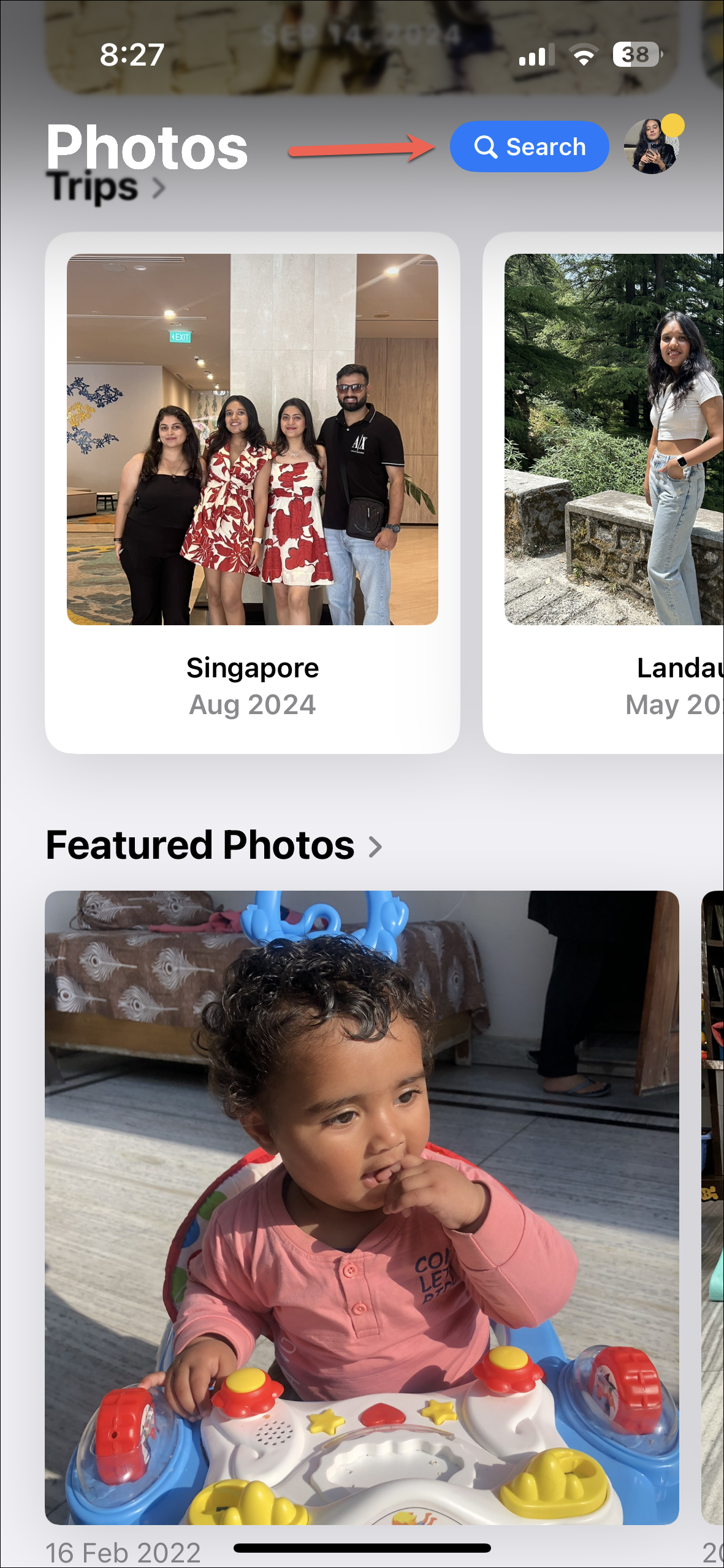724x1568 pixels.
Task: Open the profile account picture
Action: [x=651, y=147]
